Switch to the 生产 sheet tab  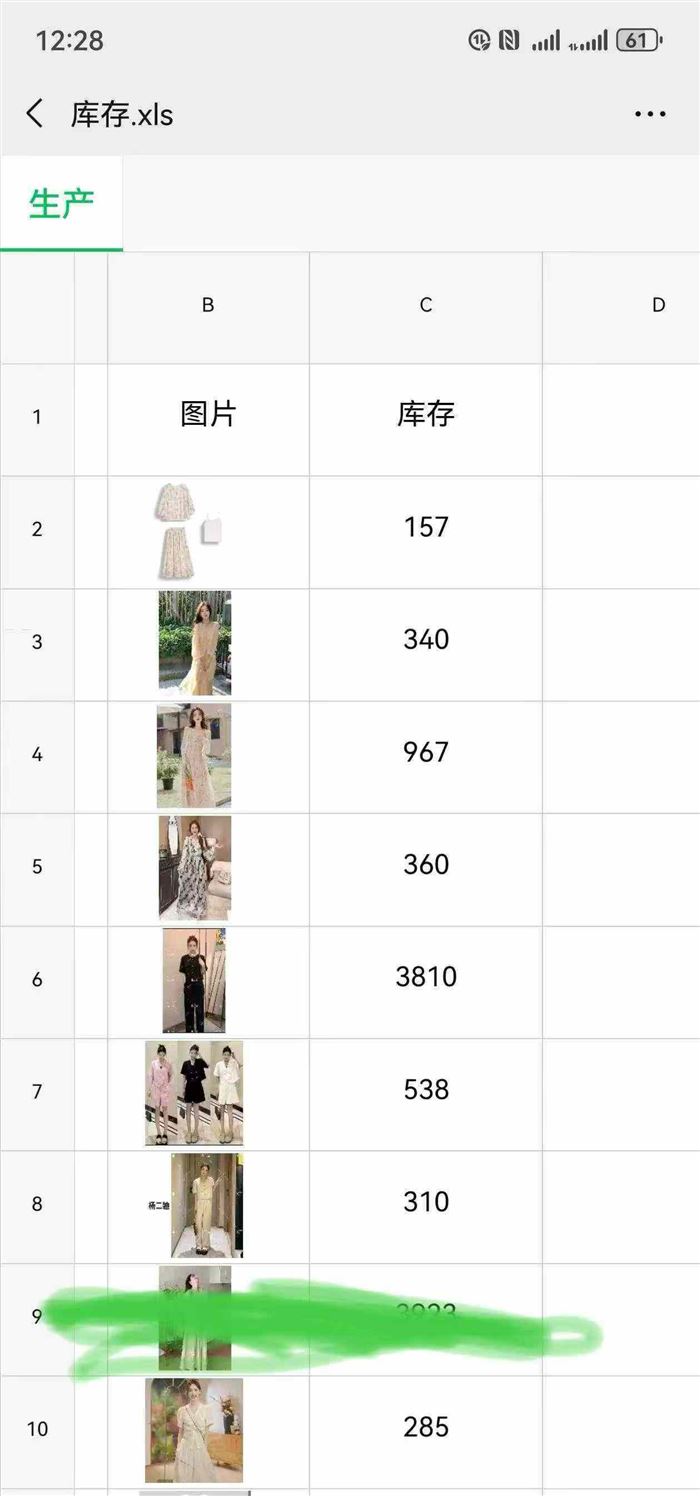(x=62, y=203)
